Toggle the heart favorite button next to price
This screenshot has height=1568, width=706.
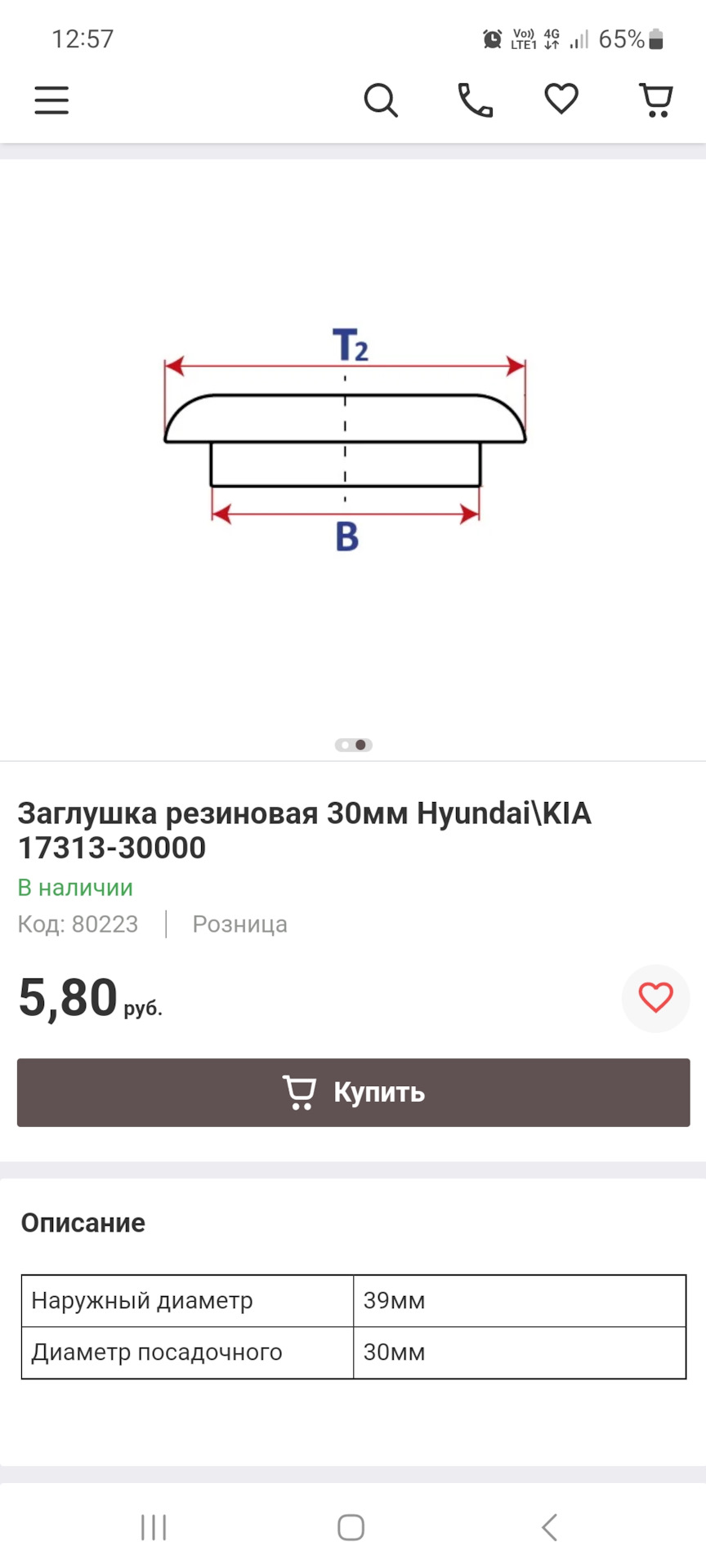pos(655,997)
